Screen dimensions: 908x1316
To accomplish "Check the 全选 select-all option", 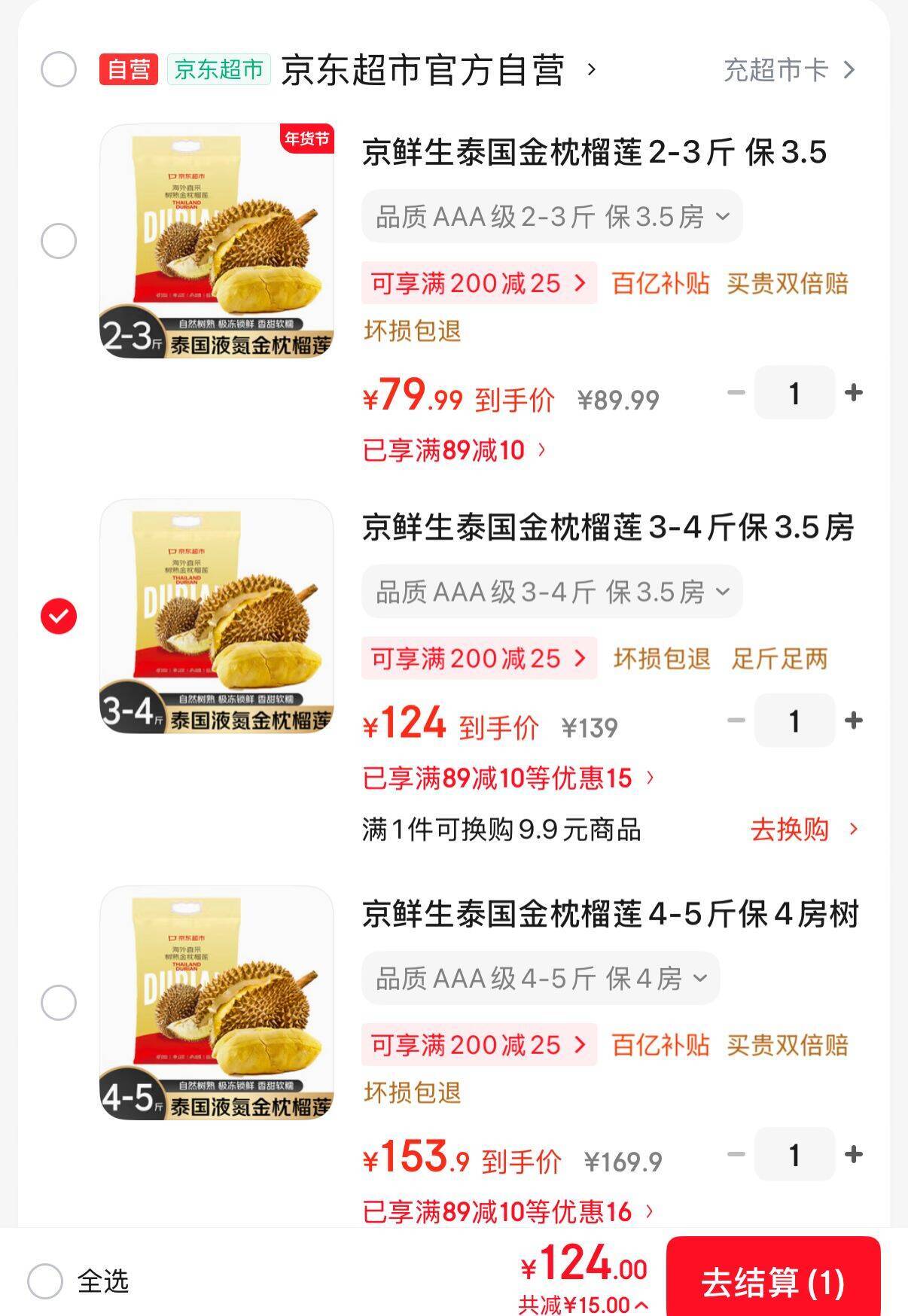I will tap(45, 1281).
